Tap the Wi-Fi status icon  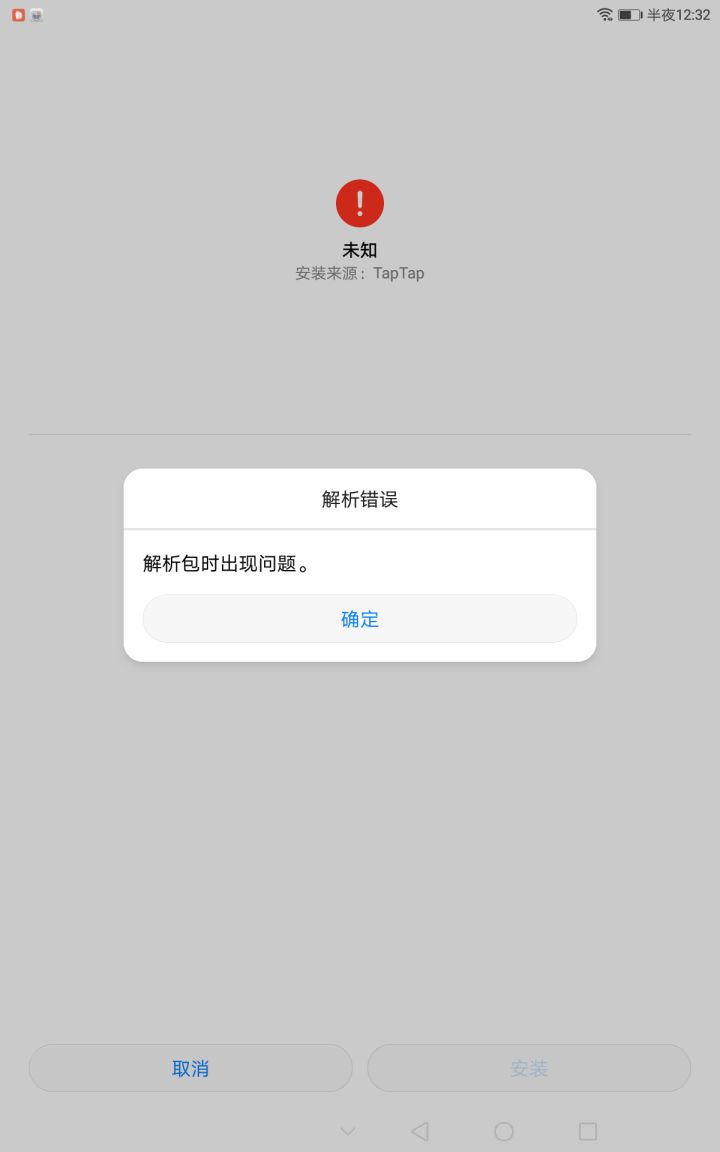[605, 15]
